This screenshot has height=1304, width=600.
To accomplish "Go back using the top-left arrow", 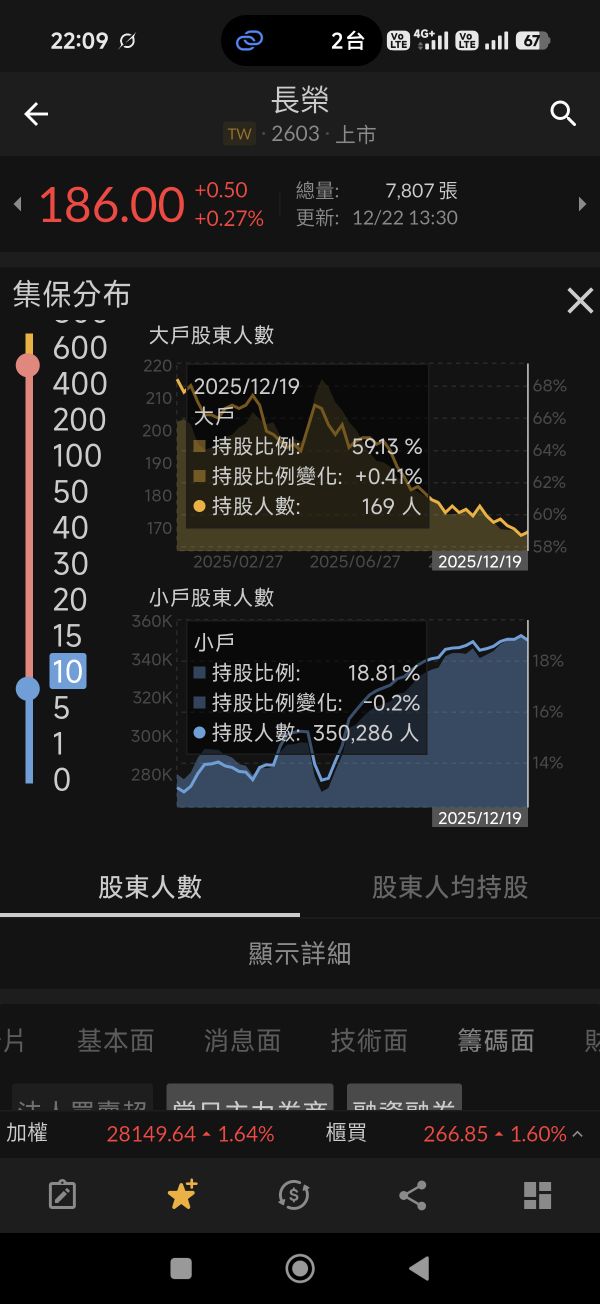I will coord(36,114).
